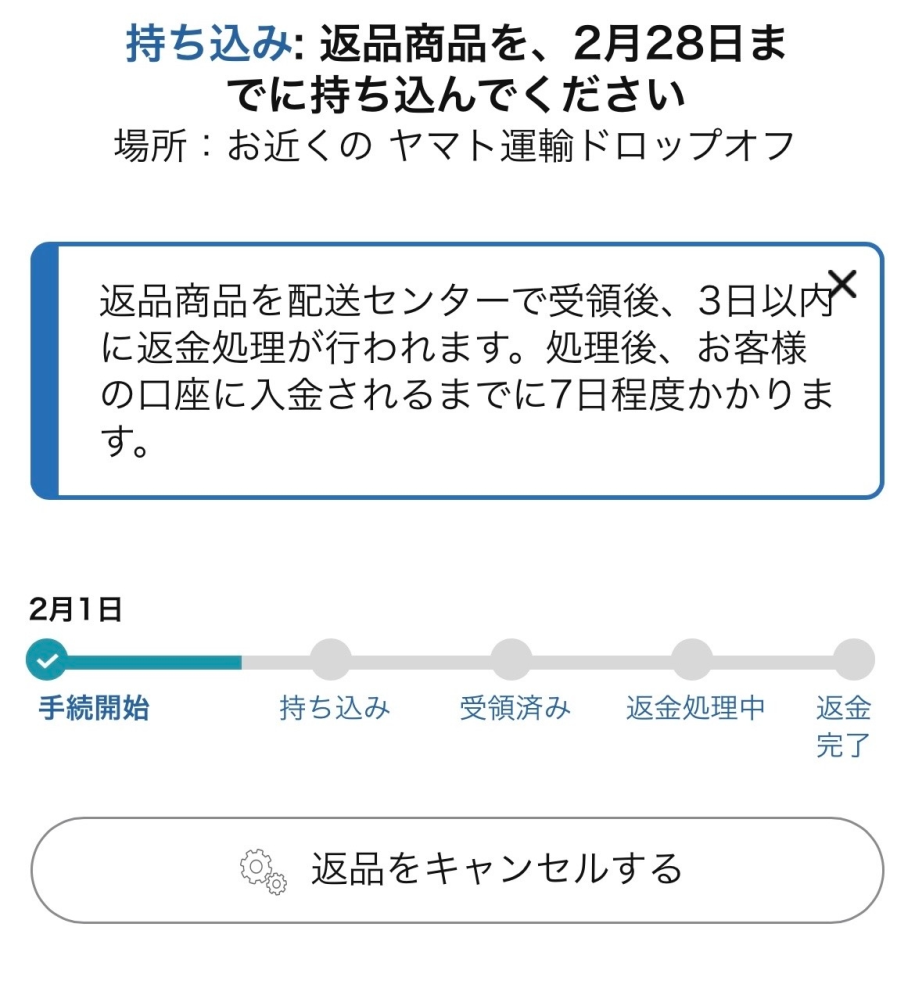Click the blue-bordered refund notice box
Image resolution: width=915 pixels, height=999 pixels.
pyautogui.click(x=457, y=370)
